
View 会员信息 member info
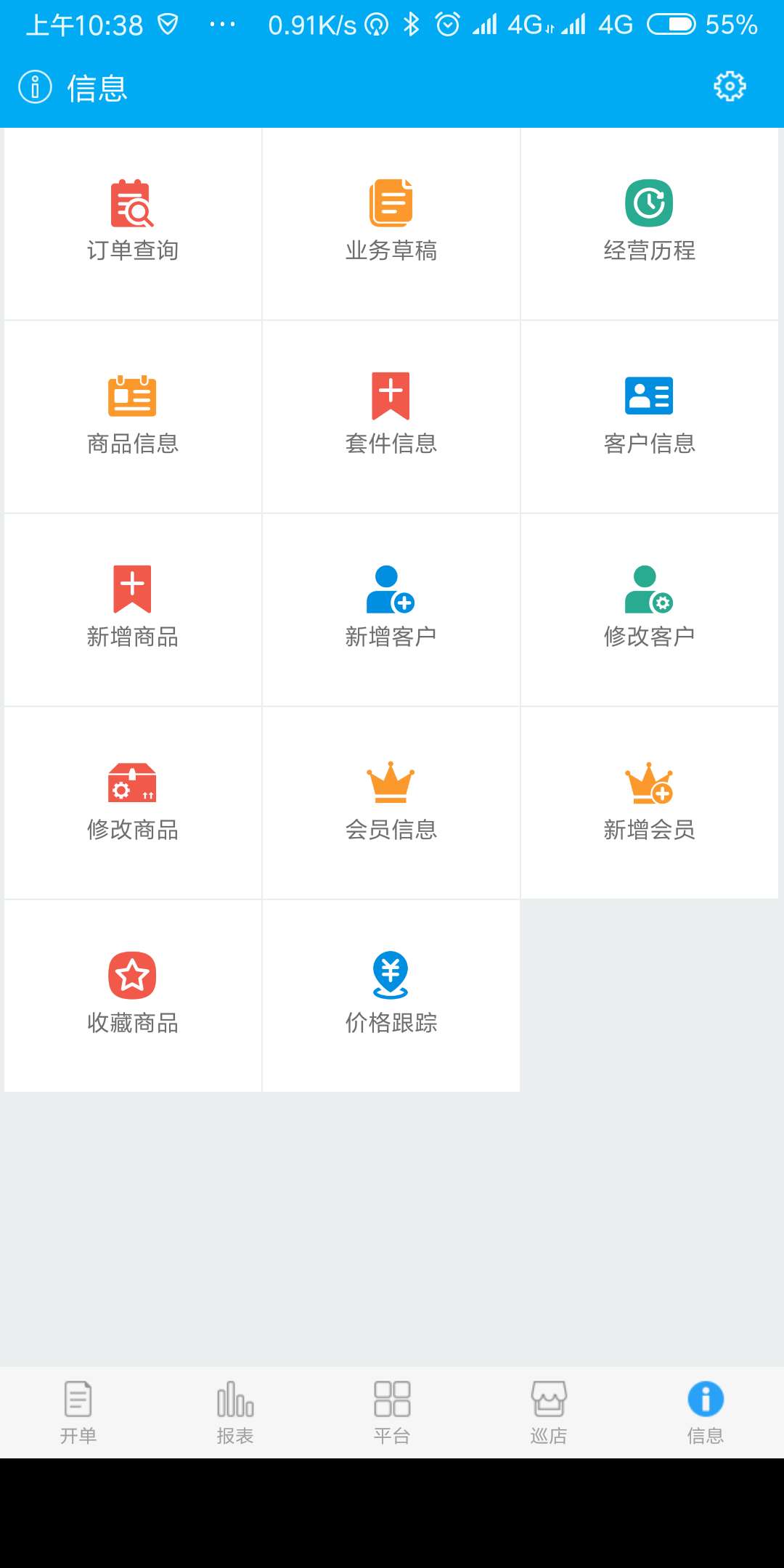pos(391,801)
